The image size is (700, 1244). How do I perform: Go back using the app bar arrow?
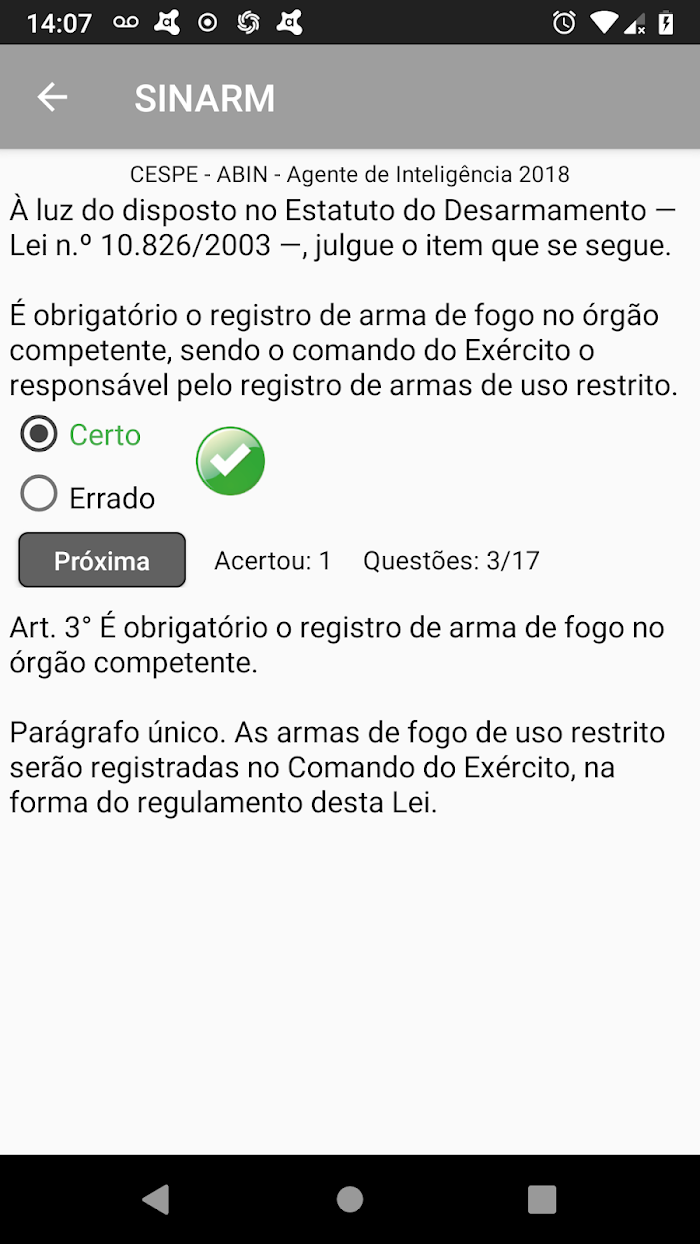pyautogui.click(x=52, y=97)
